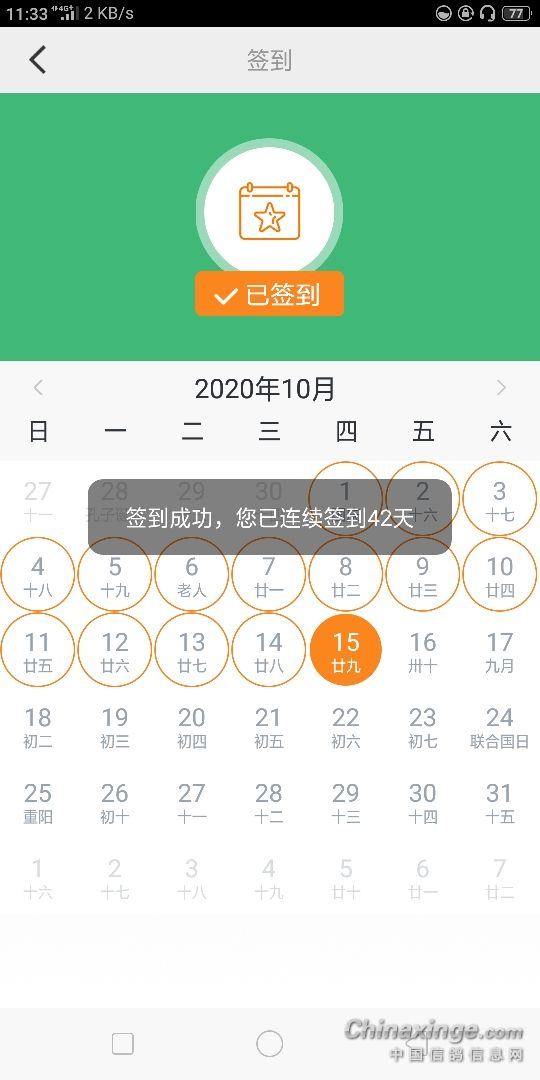540x1080 pixels.
Task: Go to the next month
Action: point(501,388)
